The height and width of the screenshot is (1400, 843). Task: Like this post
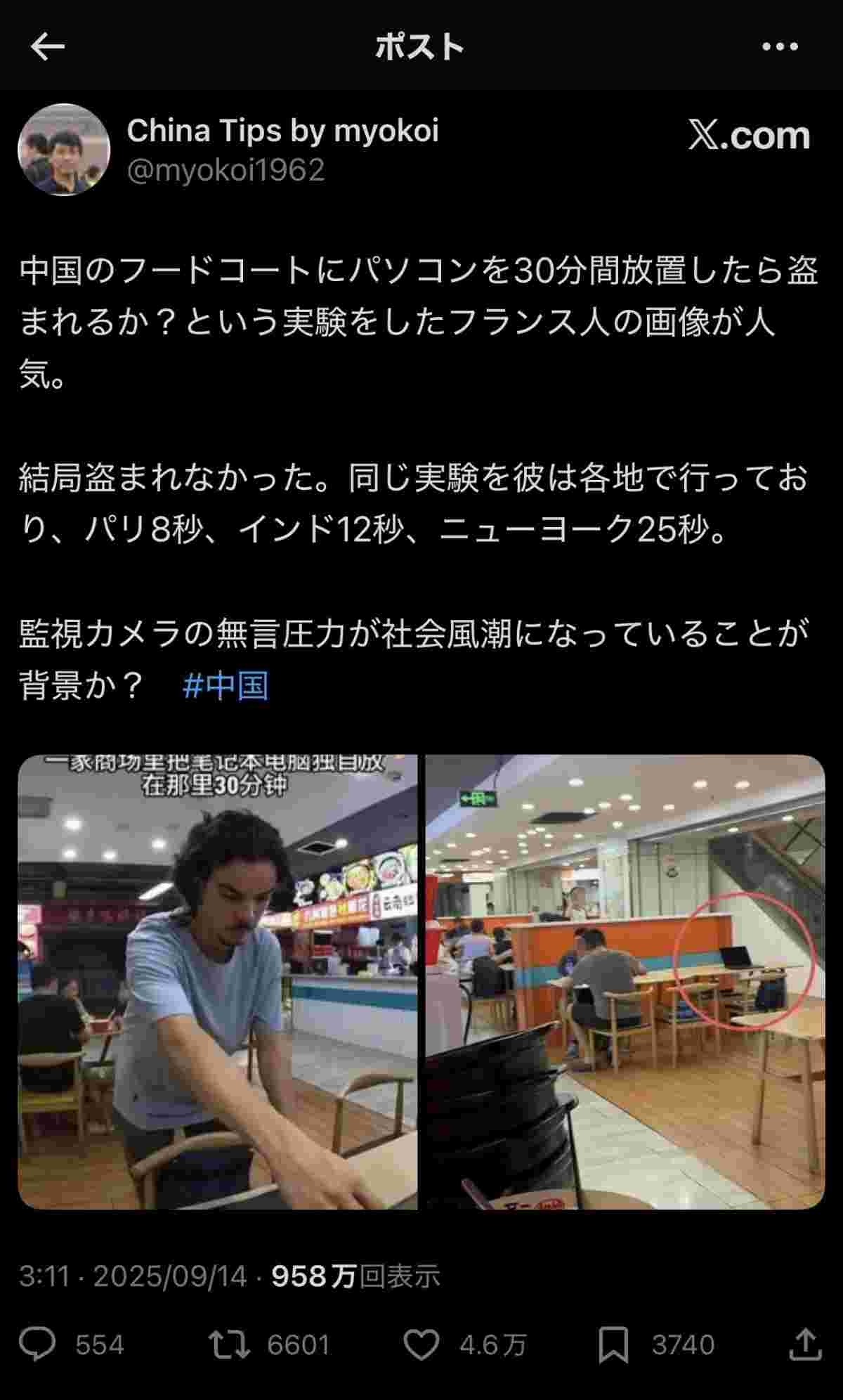click(421, 1344)
